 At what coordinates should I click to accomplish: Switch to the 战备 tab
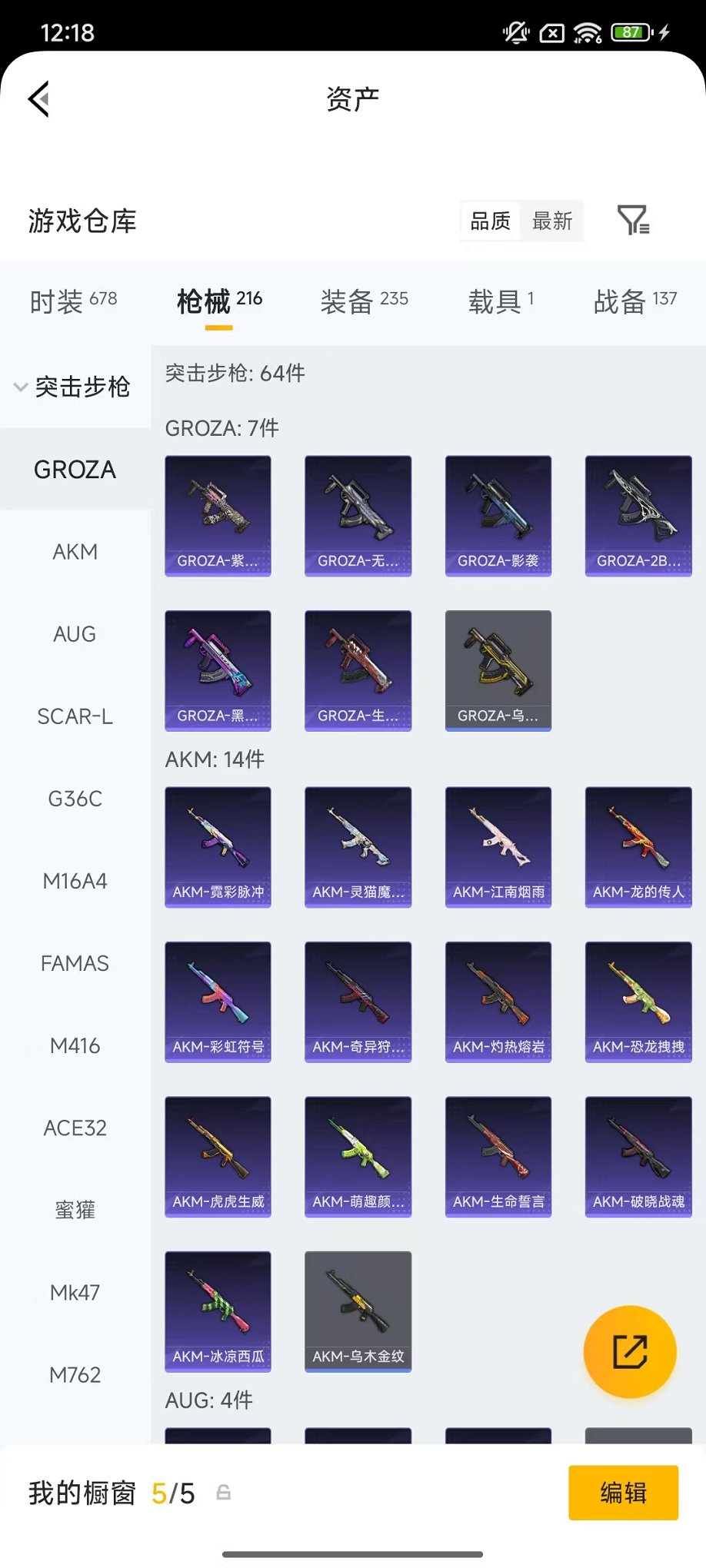point(634,301)
